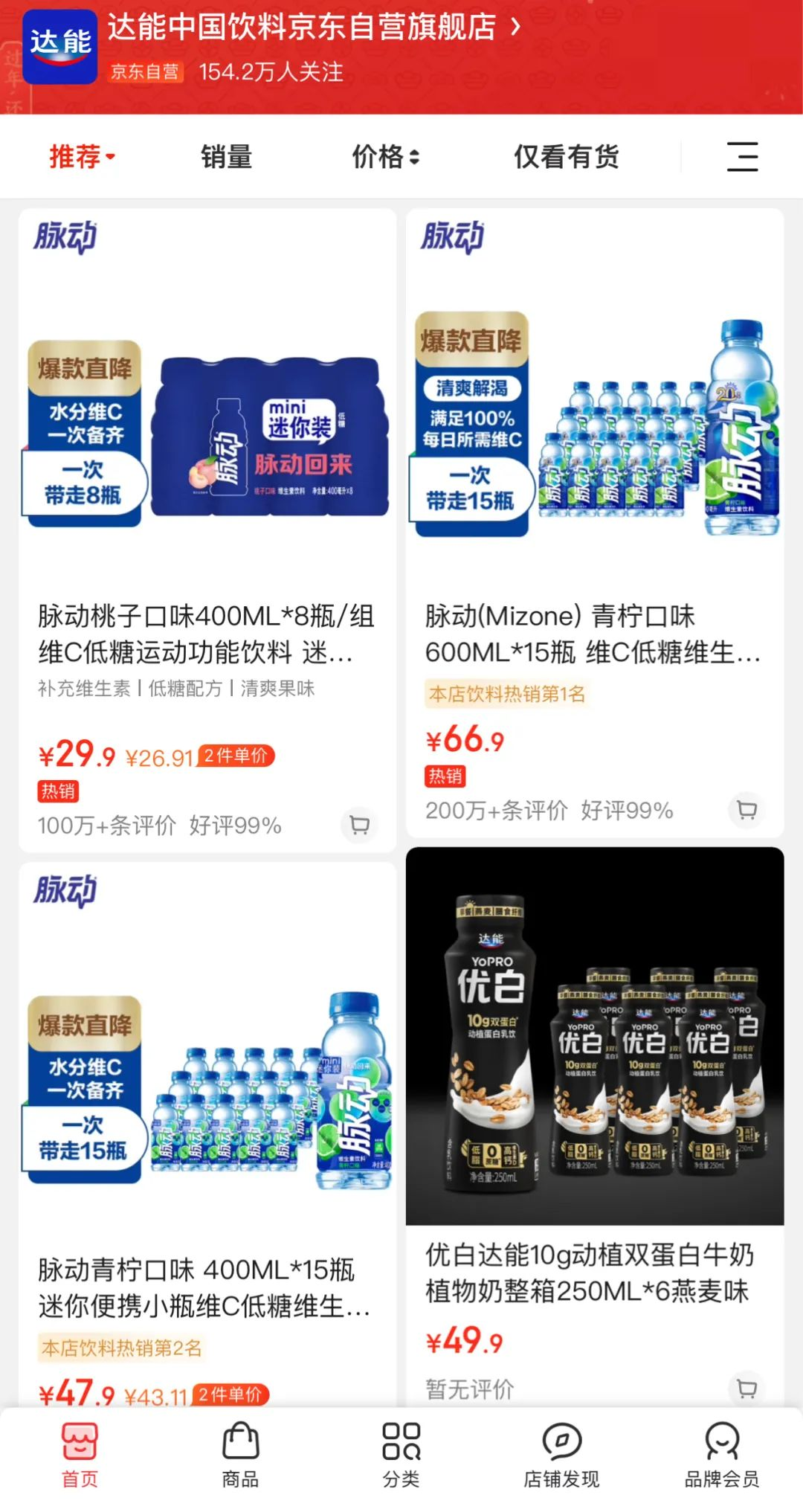The image size is (803, 1512).
Task: Add 优白达能 250ML*6燕麦味 to cart
Action: coord(746,1388)
